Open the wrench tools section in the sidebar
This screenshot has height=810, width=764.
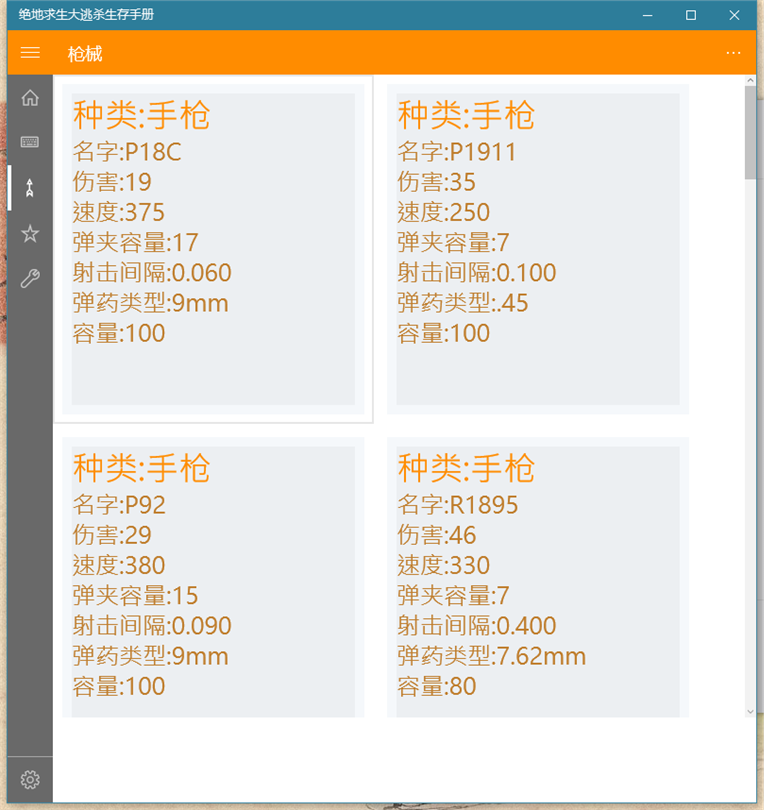pos(30,279)
